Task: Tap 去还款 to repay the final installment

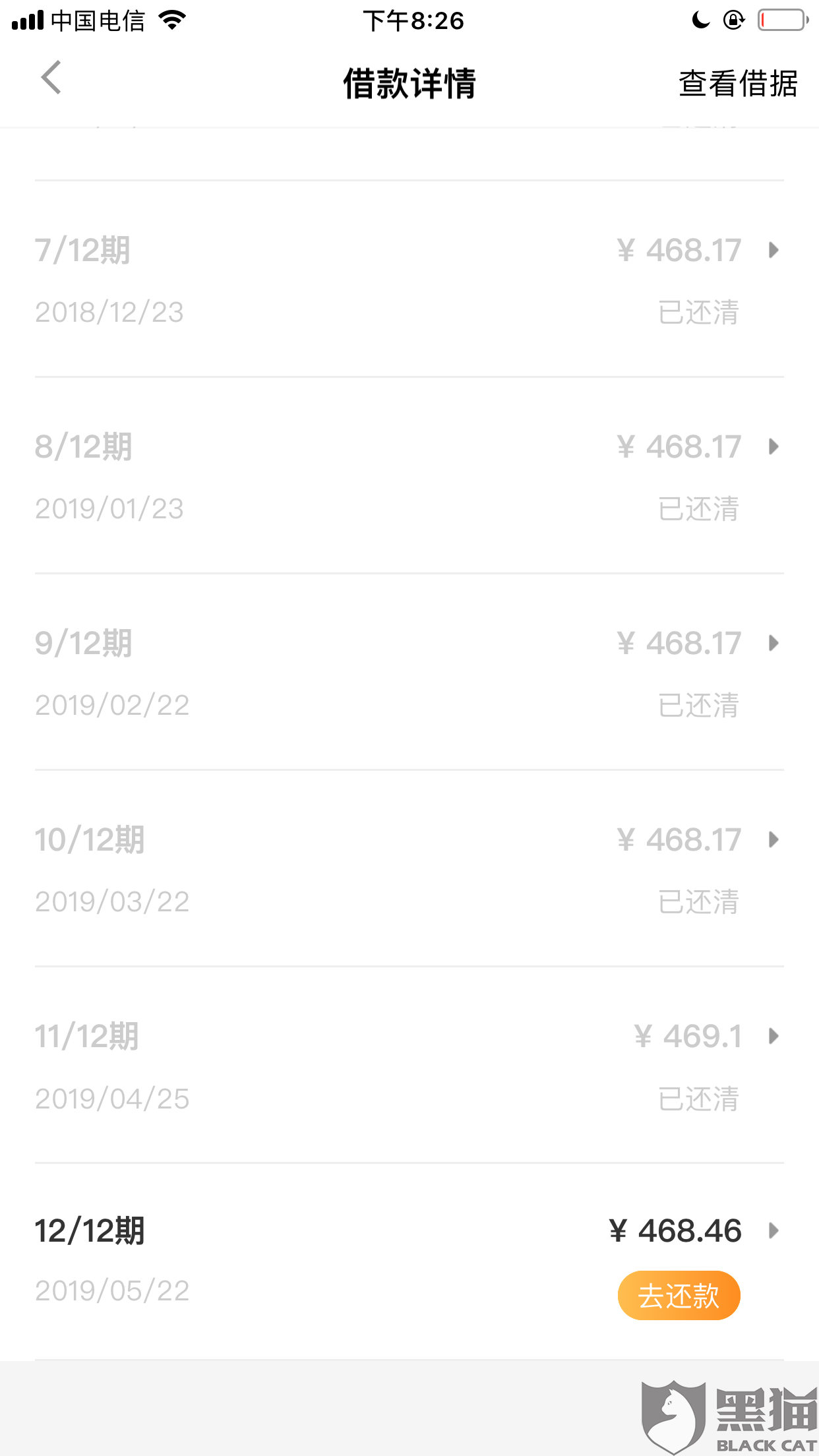Action: coord(679,1295)
